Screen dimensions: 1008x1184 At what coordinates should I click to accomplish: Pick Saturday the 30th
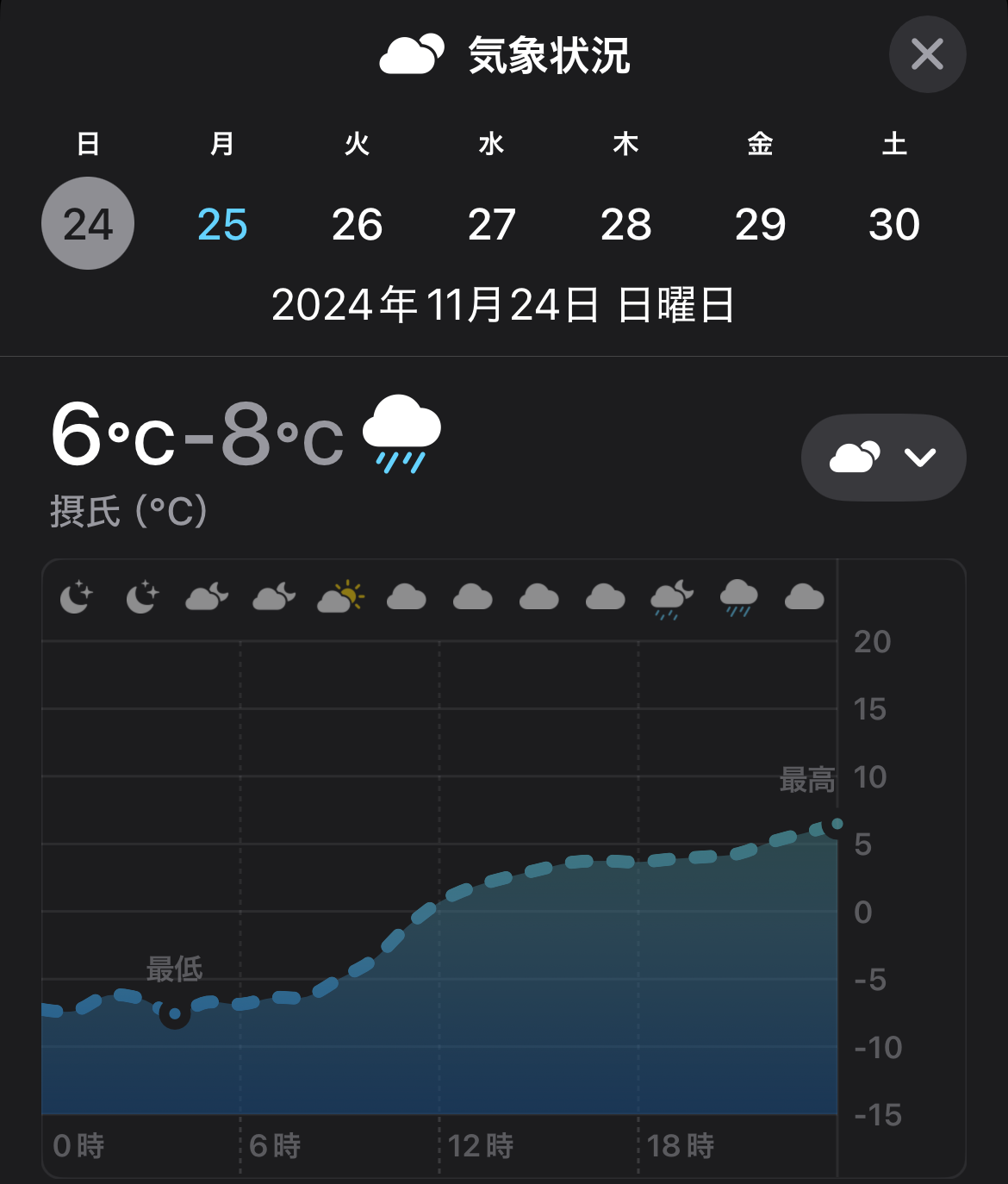(x=894, y=224)
